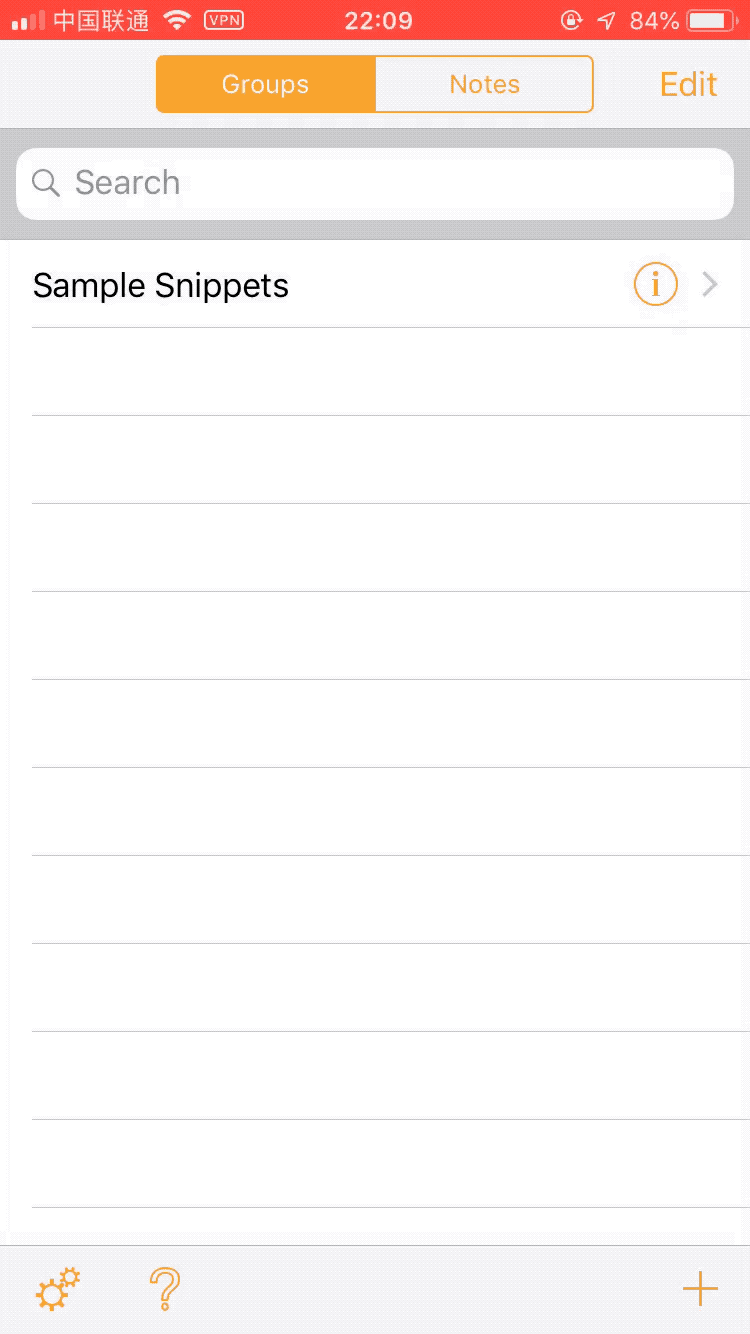Open settings via the gears icon
Screen dimensions: 750x1334
tap(58, 1289)
